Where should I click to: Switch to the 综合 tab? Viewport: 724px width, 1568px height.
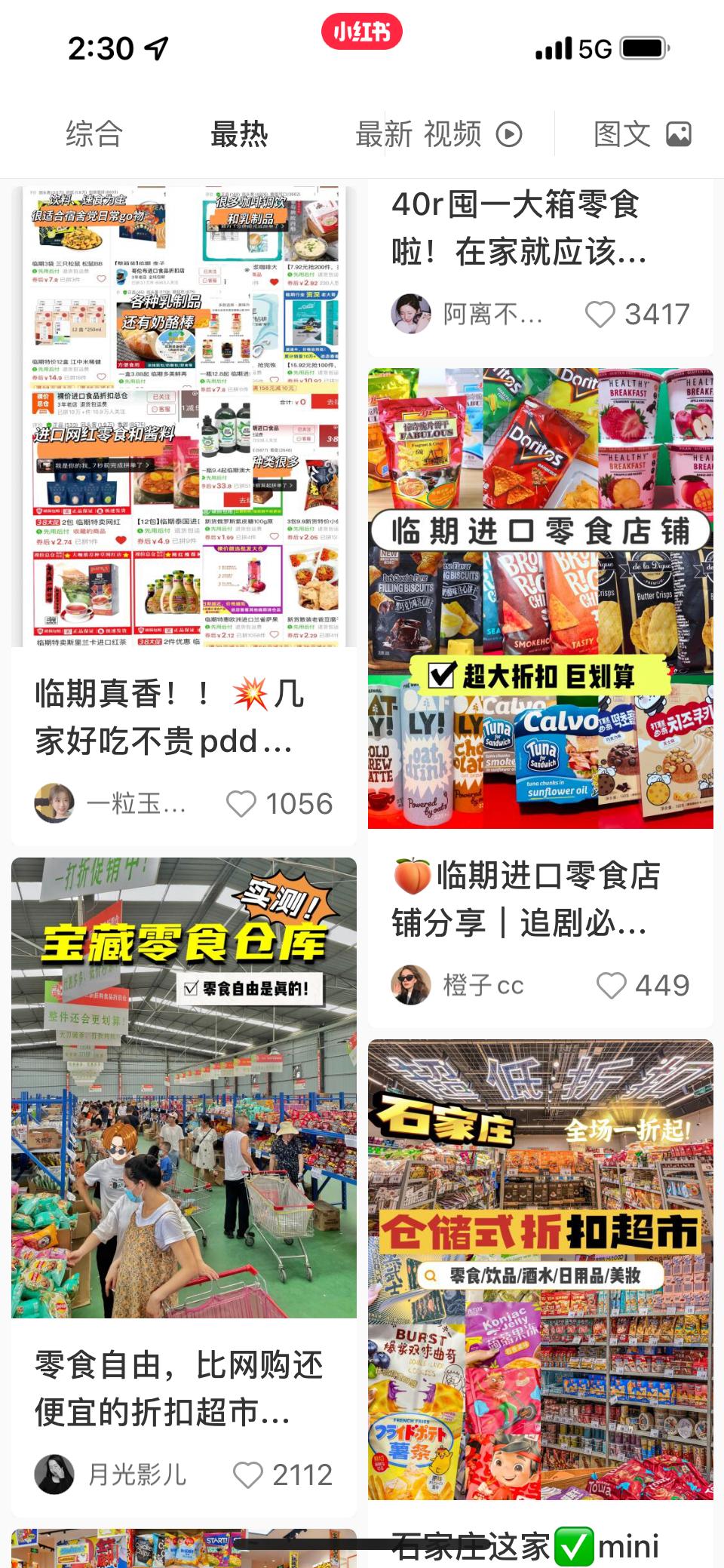tap(94, 133)
